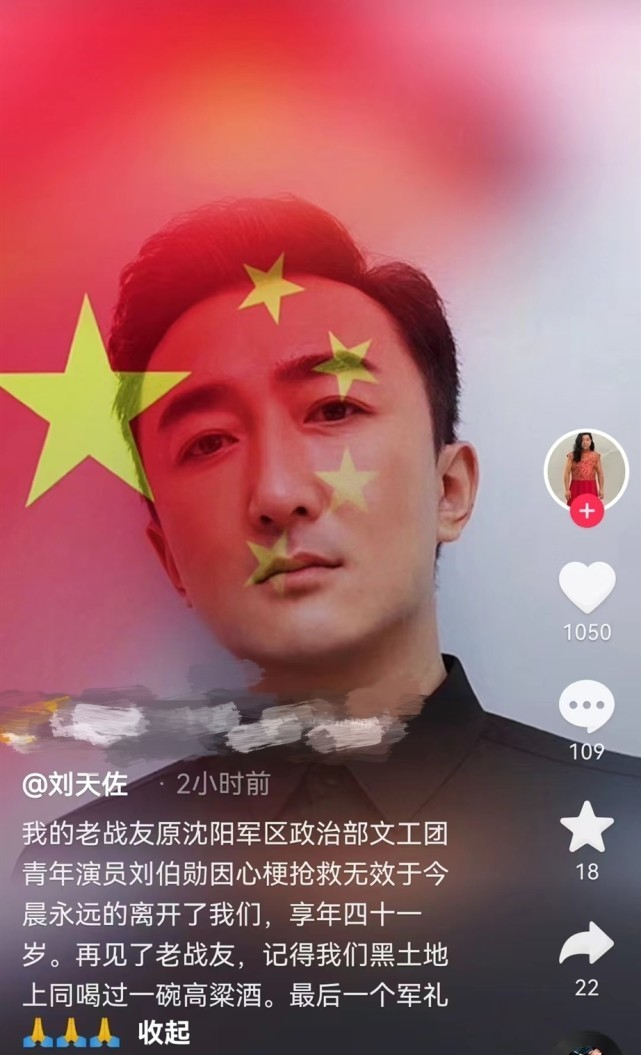
Task: Open the comments on this video
Action: pos(587,706)
